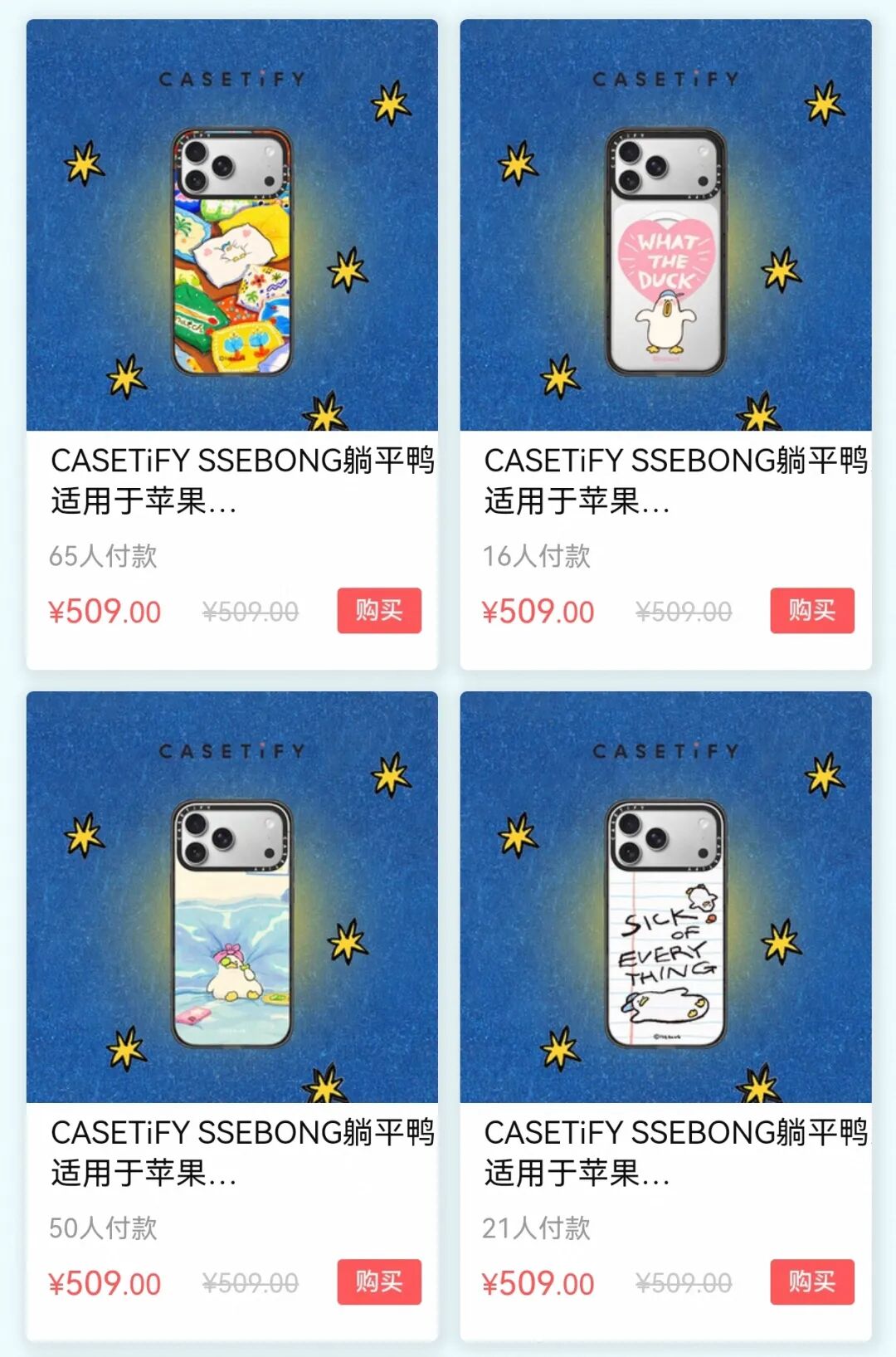The image size is (896, 1357).
Task: Buy the case with 21人付款
Action: coord(812,1282)
